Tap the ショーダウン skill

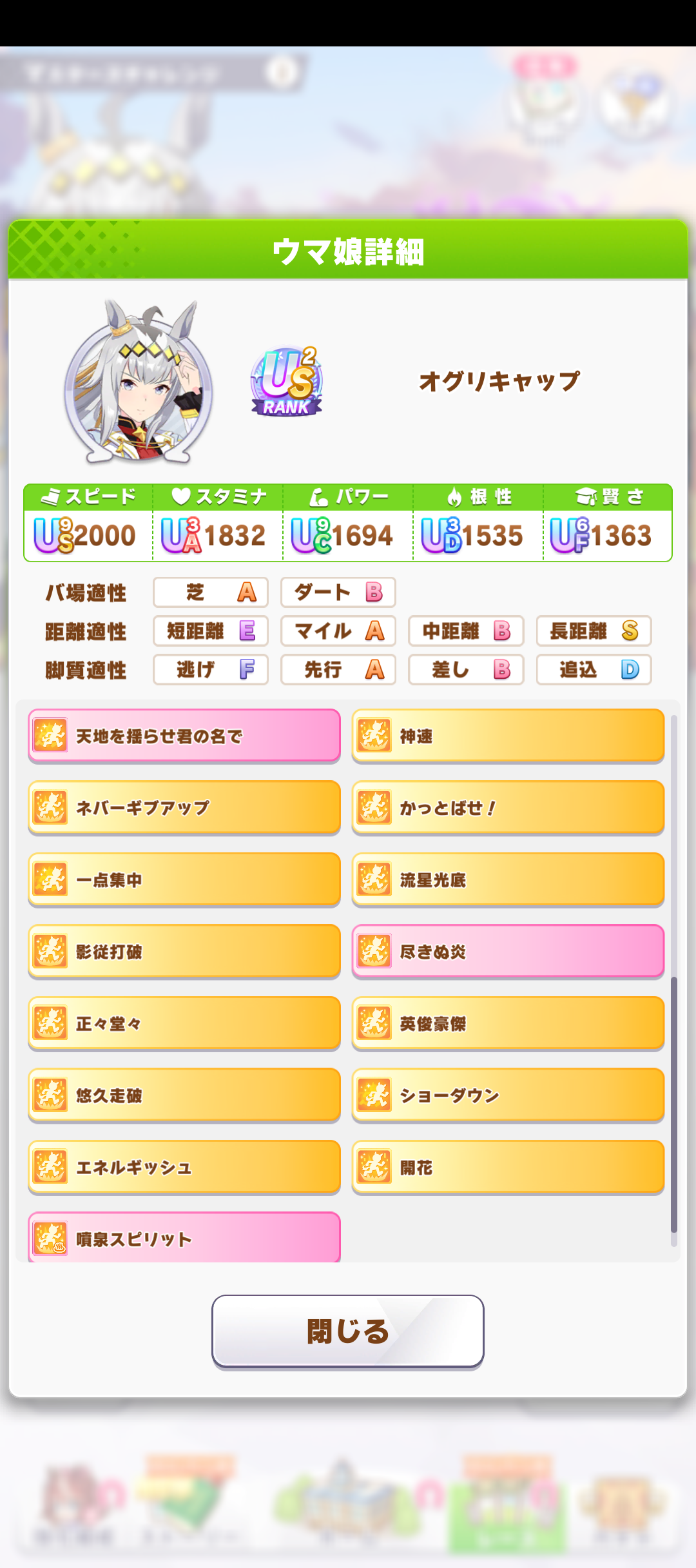(x=508, y=1095)
